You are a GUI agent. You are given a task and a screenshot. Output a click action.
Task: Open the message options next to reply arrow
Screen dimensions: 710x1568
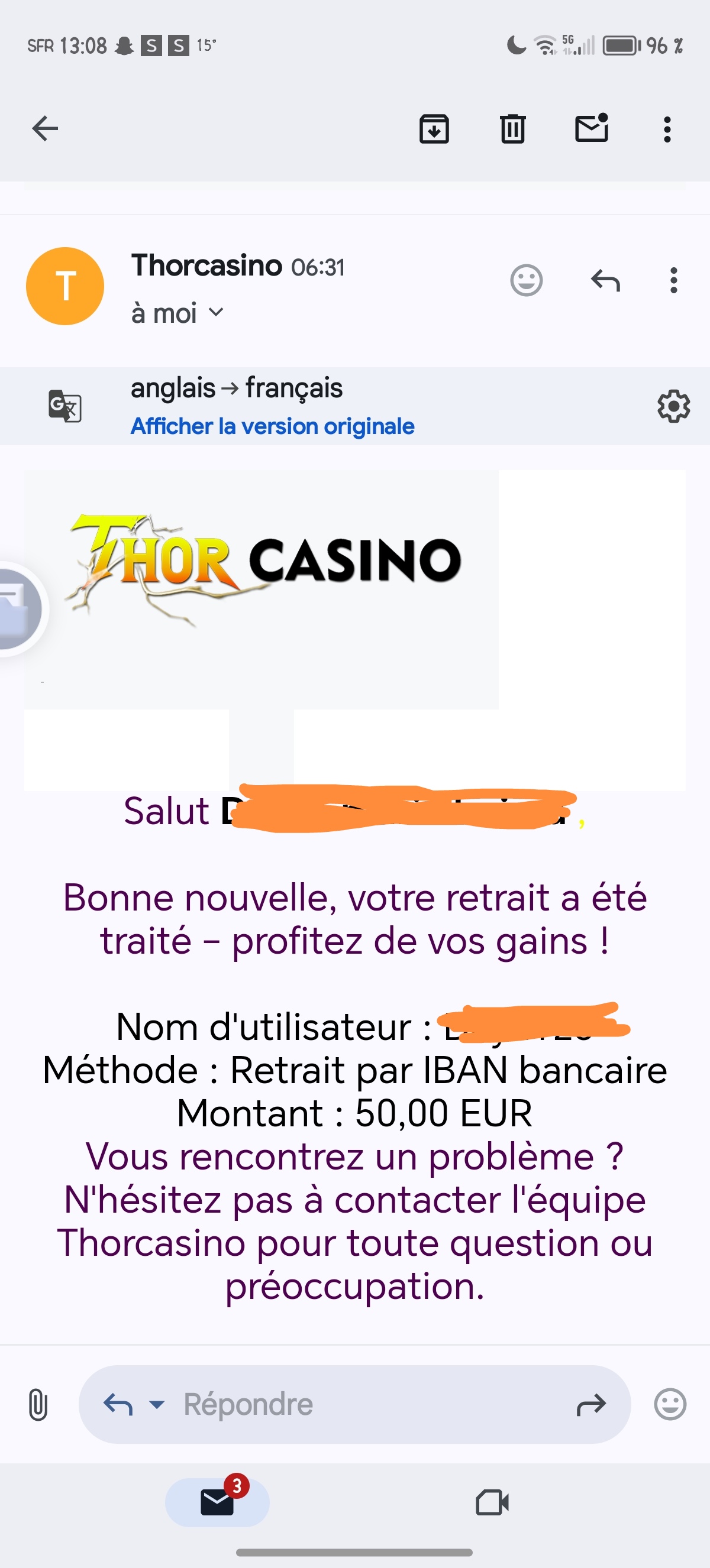673,281
